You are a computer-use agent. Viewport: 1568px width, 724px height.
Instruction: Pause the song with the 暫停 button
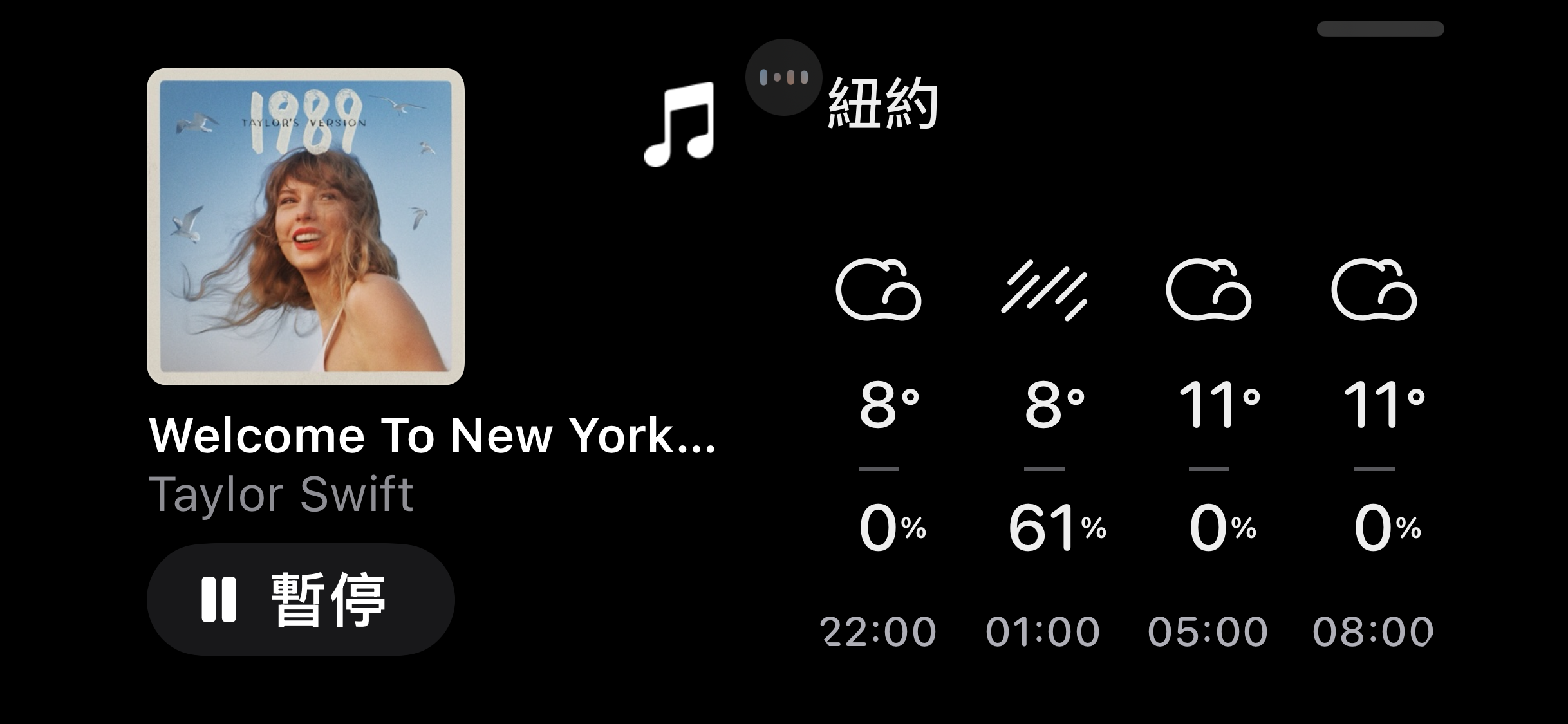pyautogui.click(x=301, y=600)
